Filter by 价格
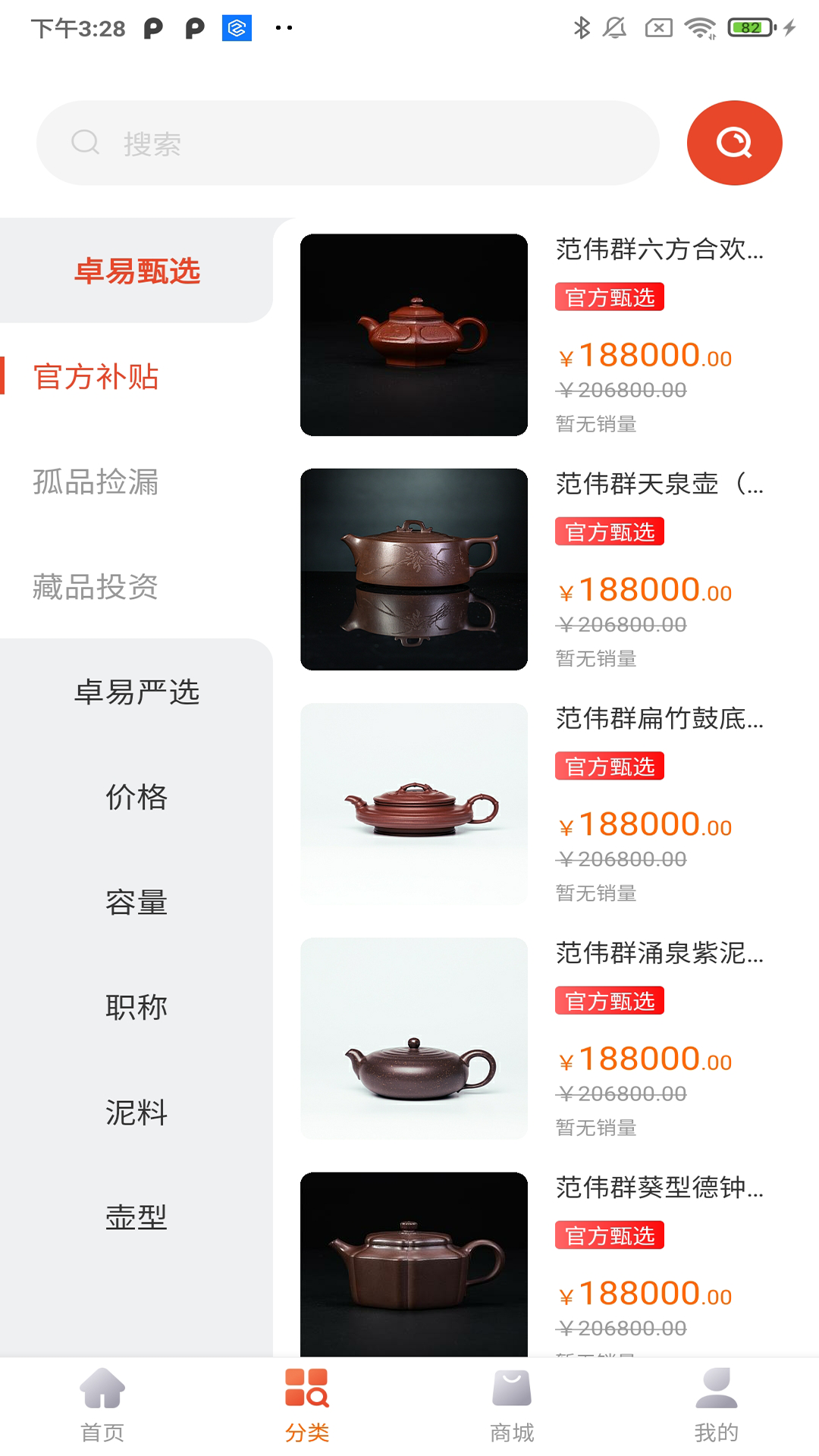Viewport: 819px width, 1456px height. [x=136, y=797]
